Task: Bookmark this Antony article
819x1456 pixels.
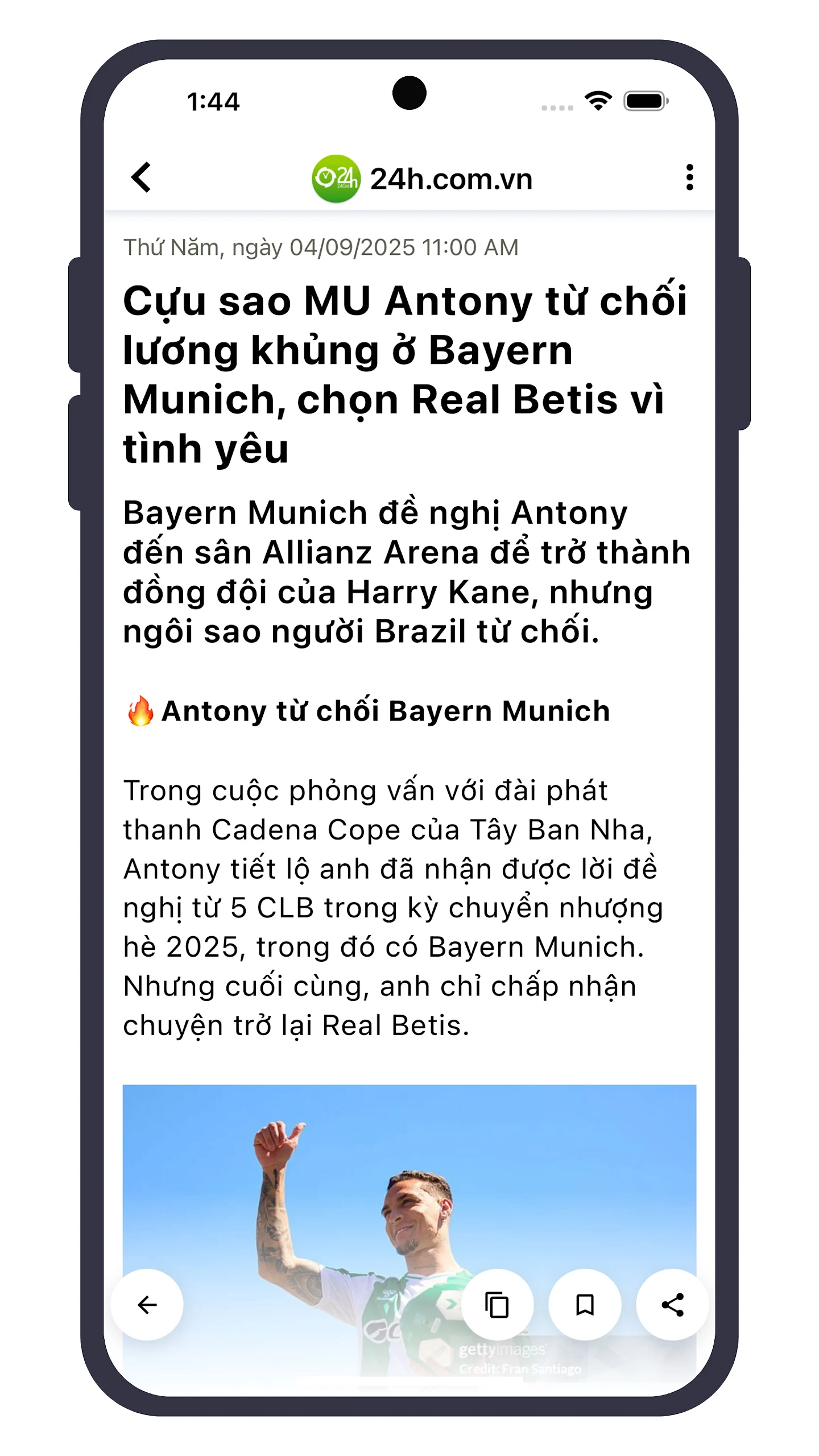Action: (x=585, y=1304)
